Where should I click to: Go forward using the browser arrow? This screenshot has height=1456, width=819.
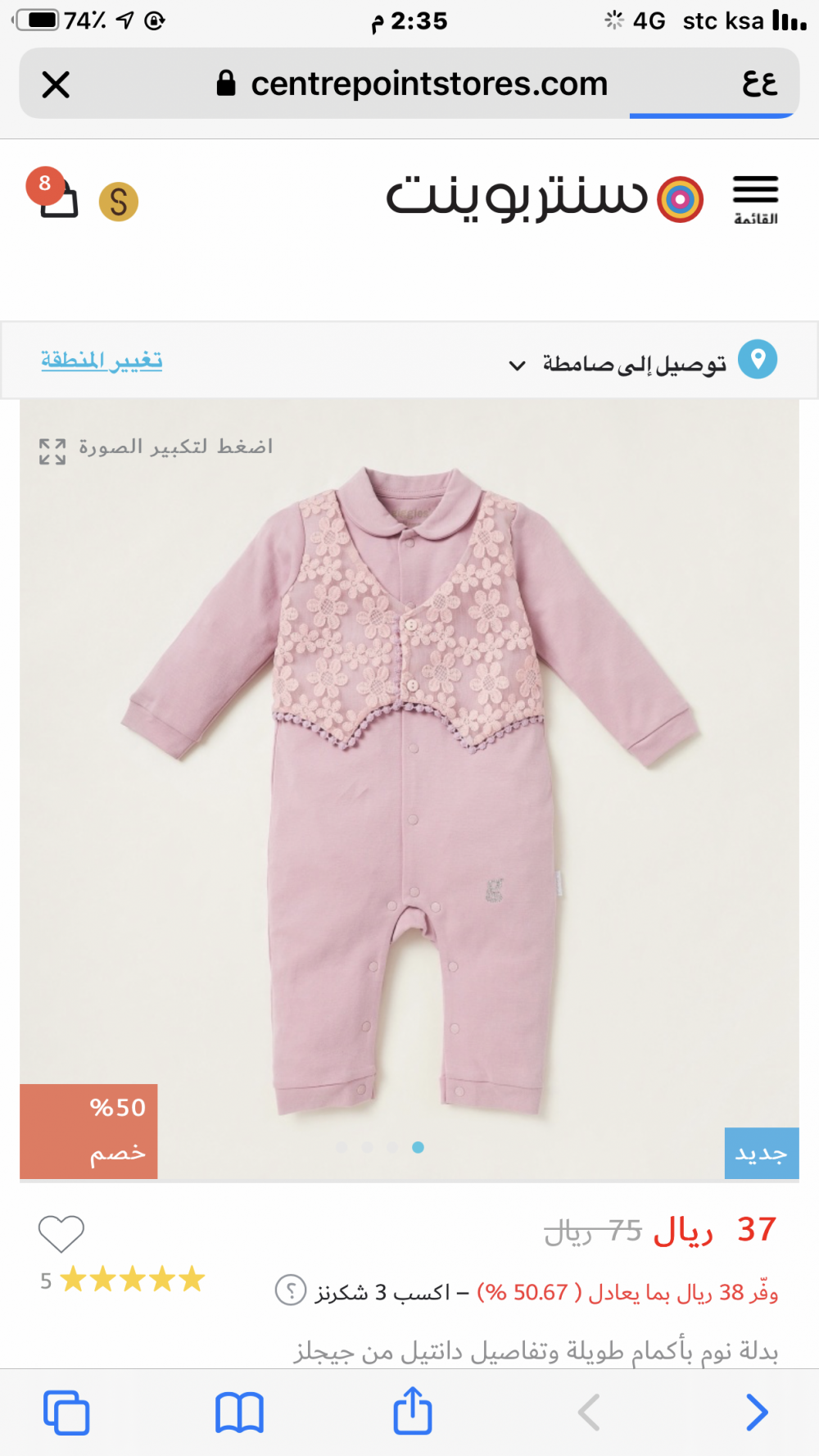tap(757, 1412)
